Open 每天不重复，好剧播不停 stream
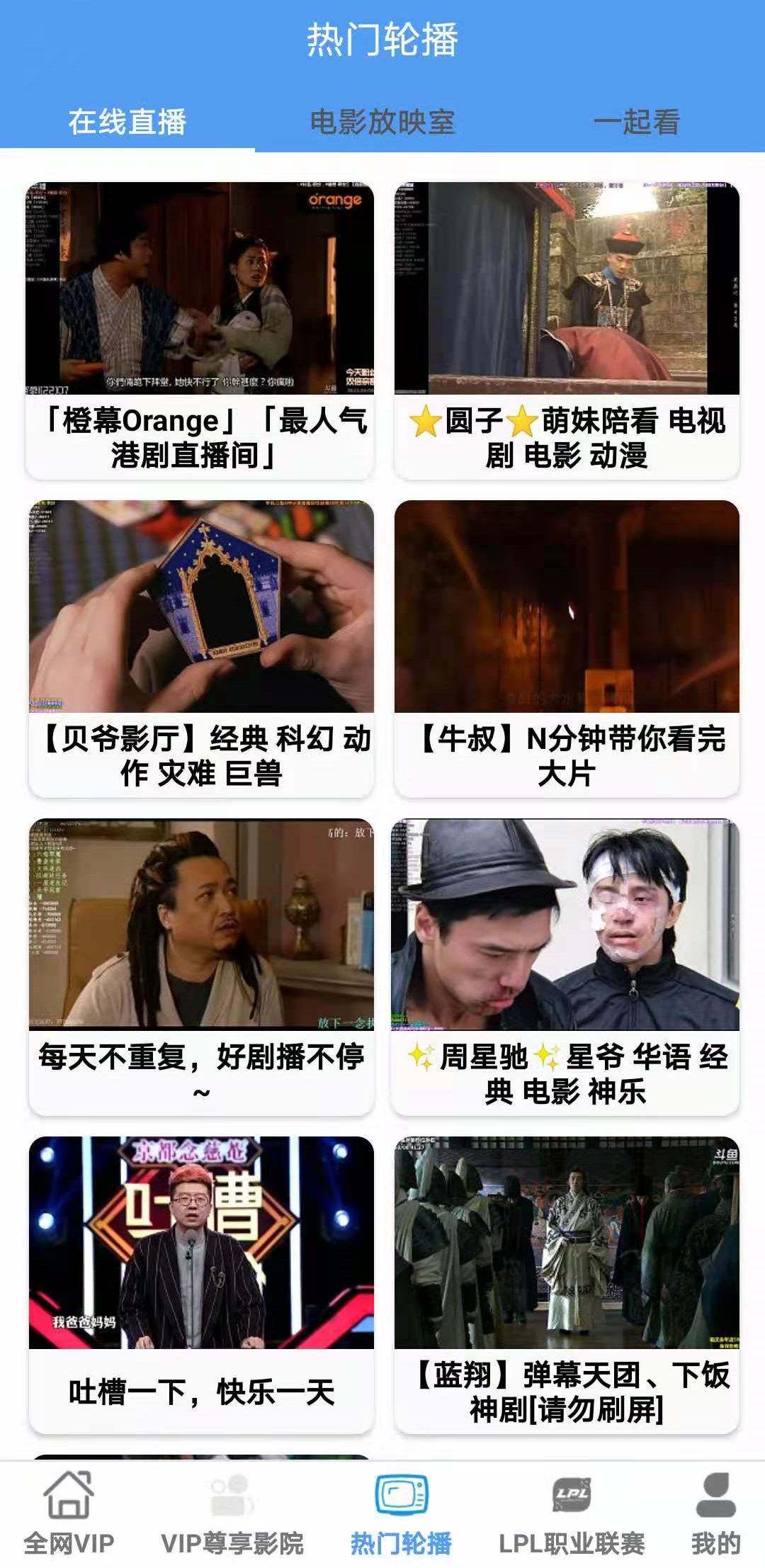The height and width of the screenshot is (1568, 765). click(200, 966)
